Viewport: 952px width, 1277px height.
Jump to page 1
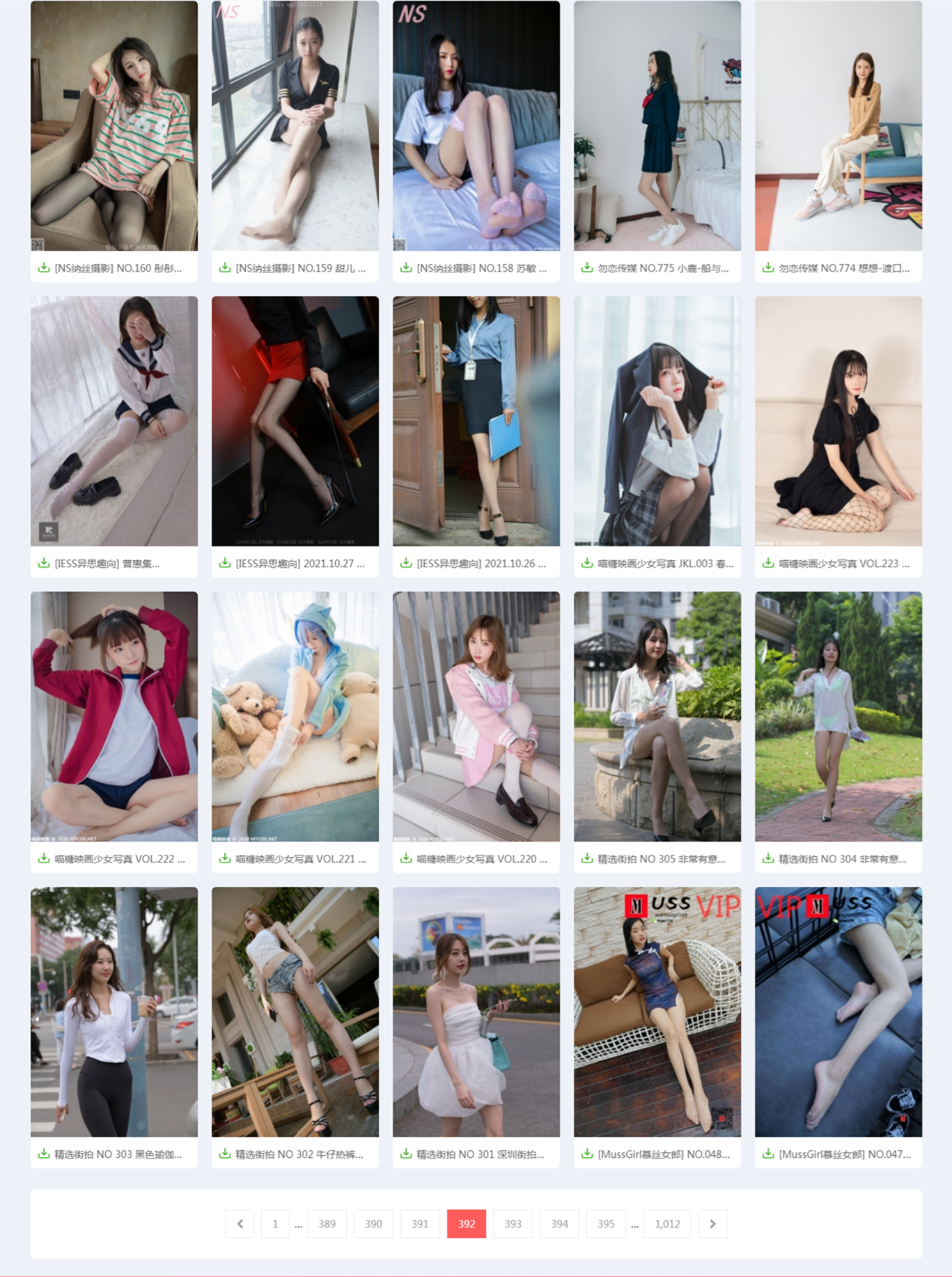click(275, 1224)
